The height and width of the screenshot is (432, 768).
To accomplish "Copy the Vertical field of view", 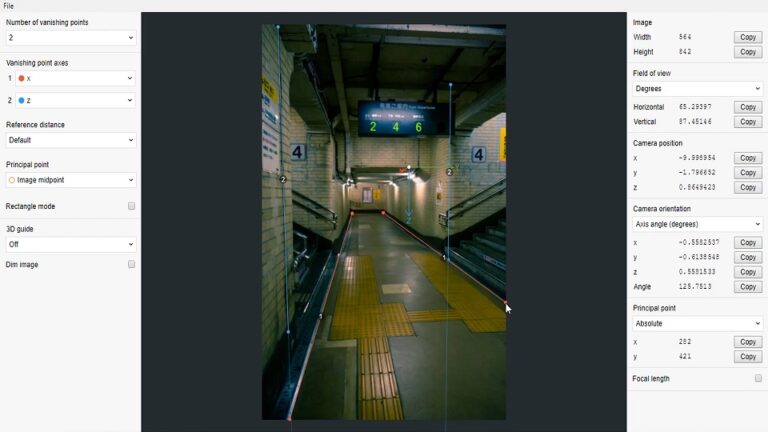I will pyautogui.click(x=747, y=122).
